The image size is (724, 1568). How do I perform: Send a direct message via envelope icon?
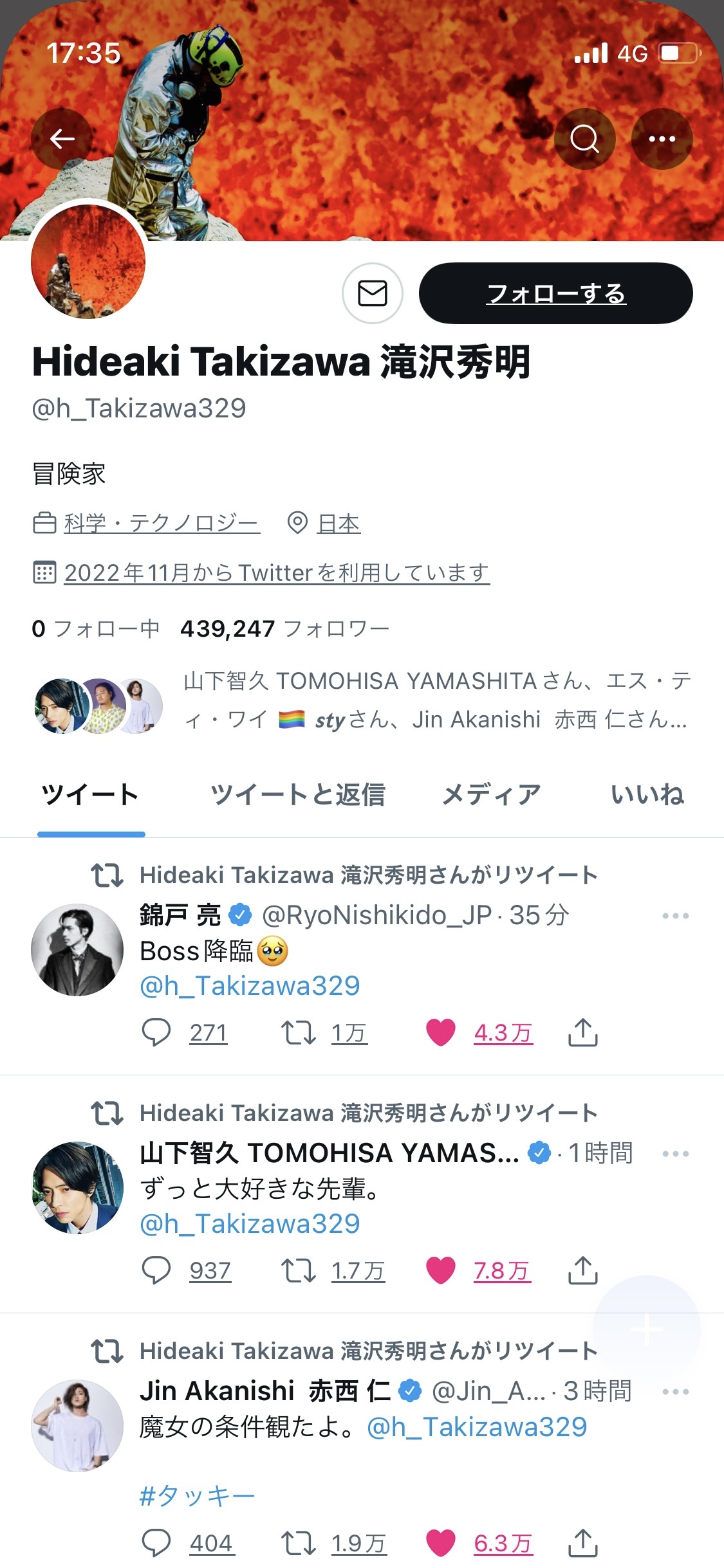(x=372, y=293)
